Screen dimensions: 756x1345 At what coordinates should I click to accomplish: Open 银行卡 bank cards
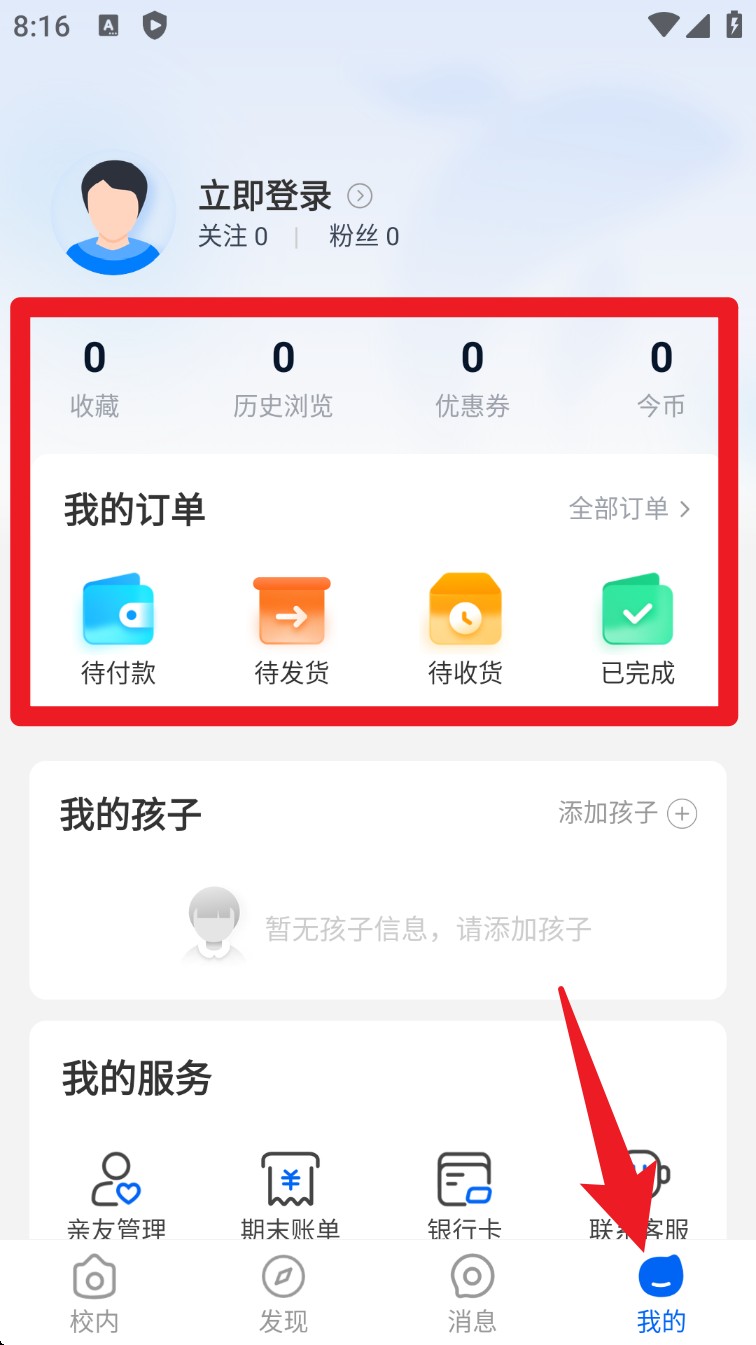pyautogui.click(x=465, y=1195)
